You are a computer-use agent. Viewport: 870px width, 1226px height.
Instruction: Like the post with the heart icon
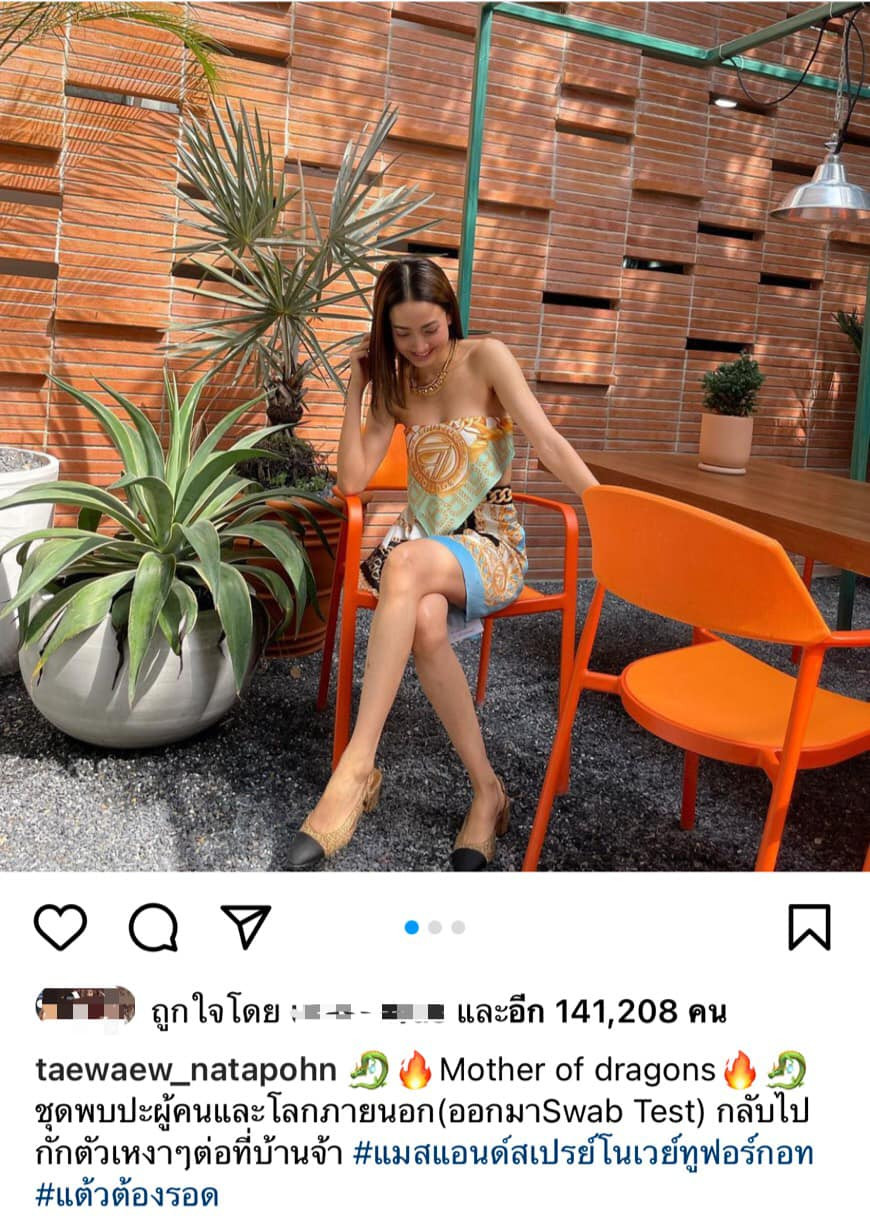coord(60,927)
